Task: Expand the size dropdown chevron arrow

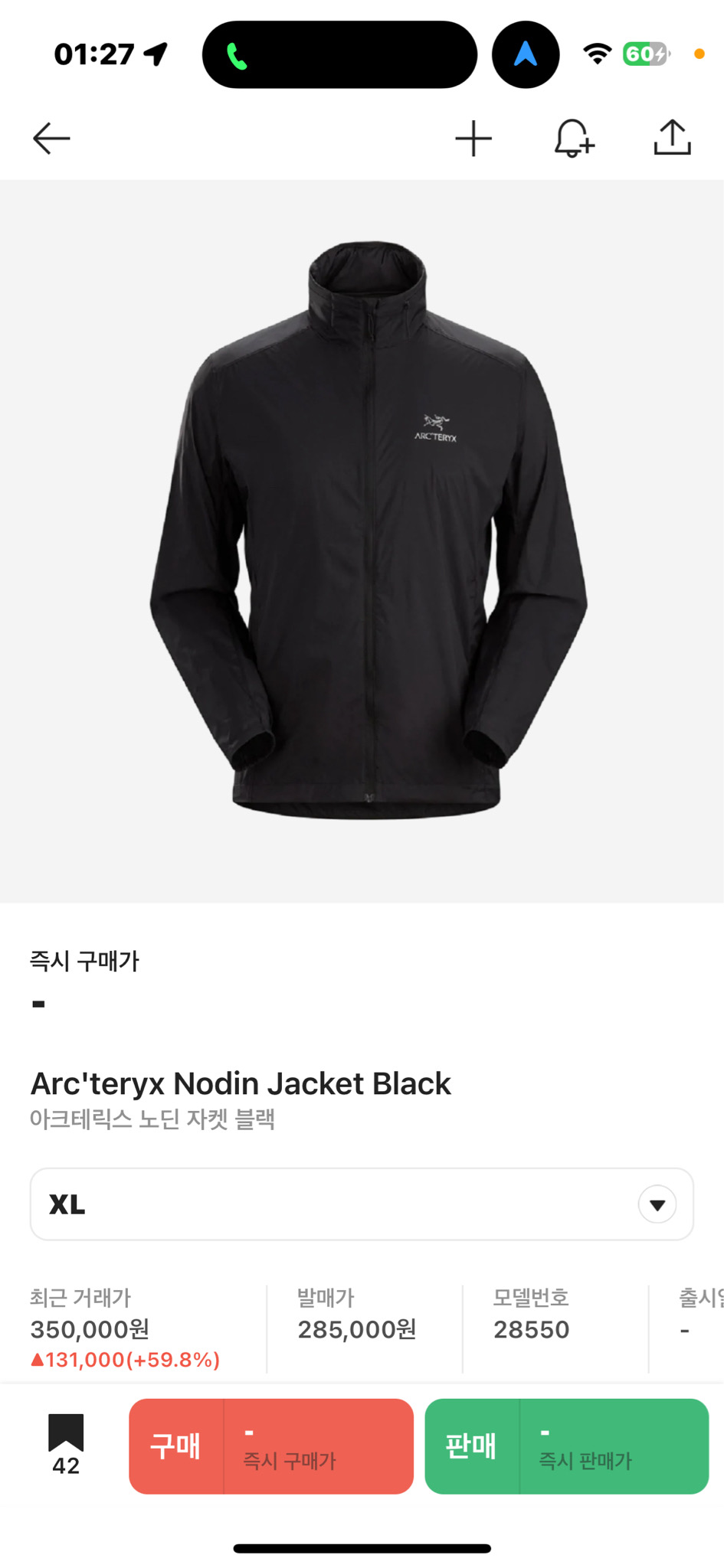Action: click(657, 1204)
